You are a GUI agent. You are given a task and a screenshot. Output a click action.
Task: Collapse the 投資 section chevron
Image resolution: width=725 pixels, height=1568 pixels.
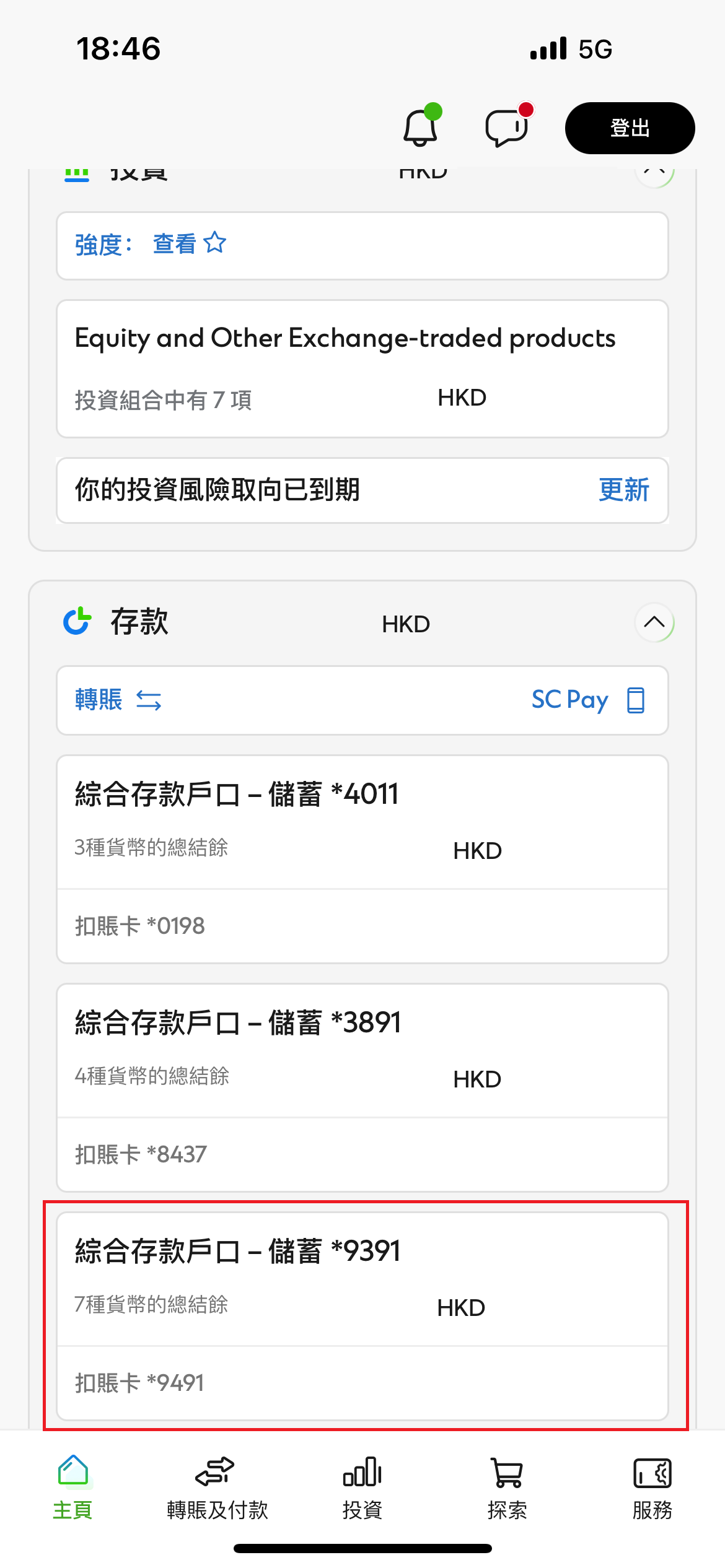click(x=653, y=172)
